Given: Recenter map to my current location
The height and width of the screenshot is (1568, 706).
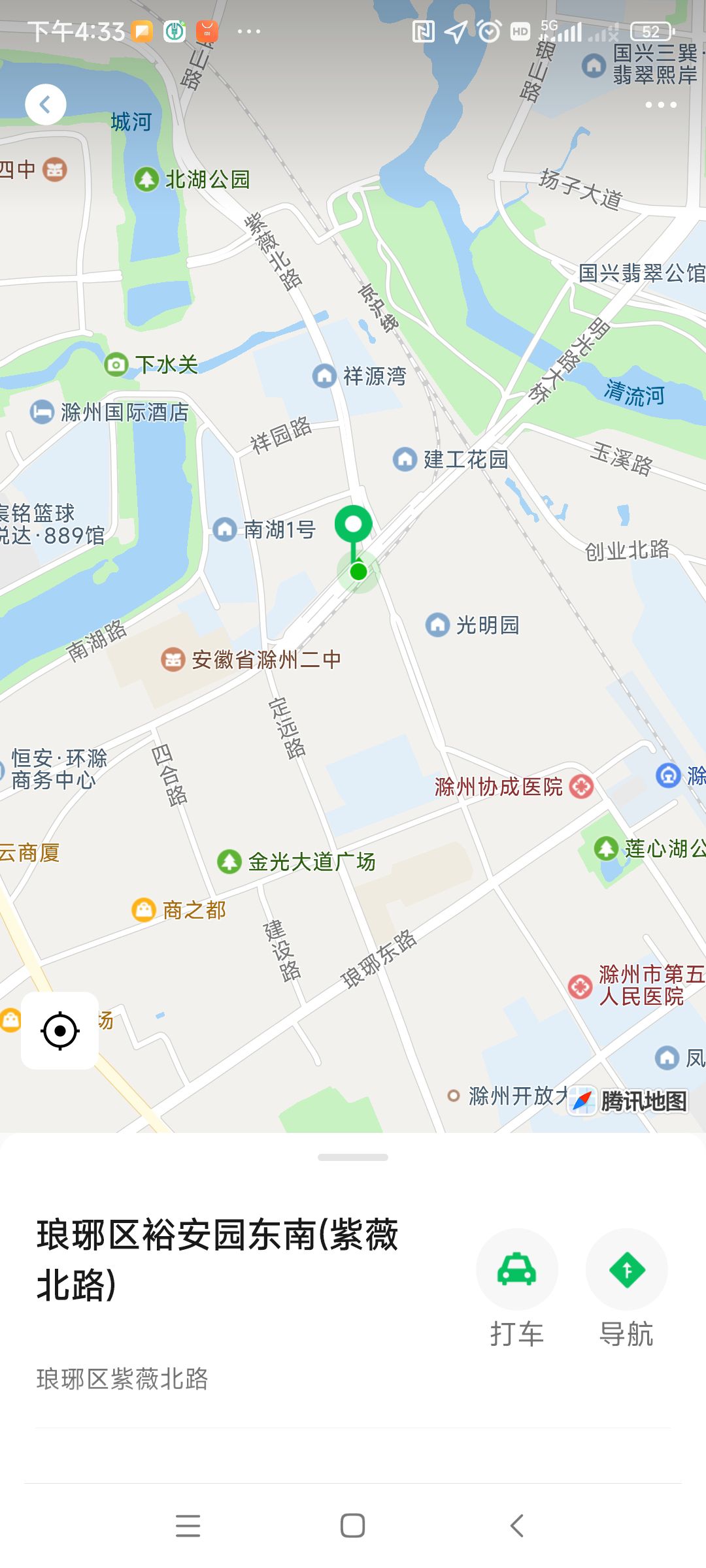Looking at the screenshot, I should [60, 1031].
